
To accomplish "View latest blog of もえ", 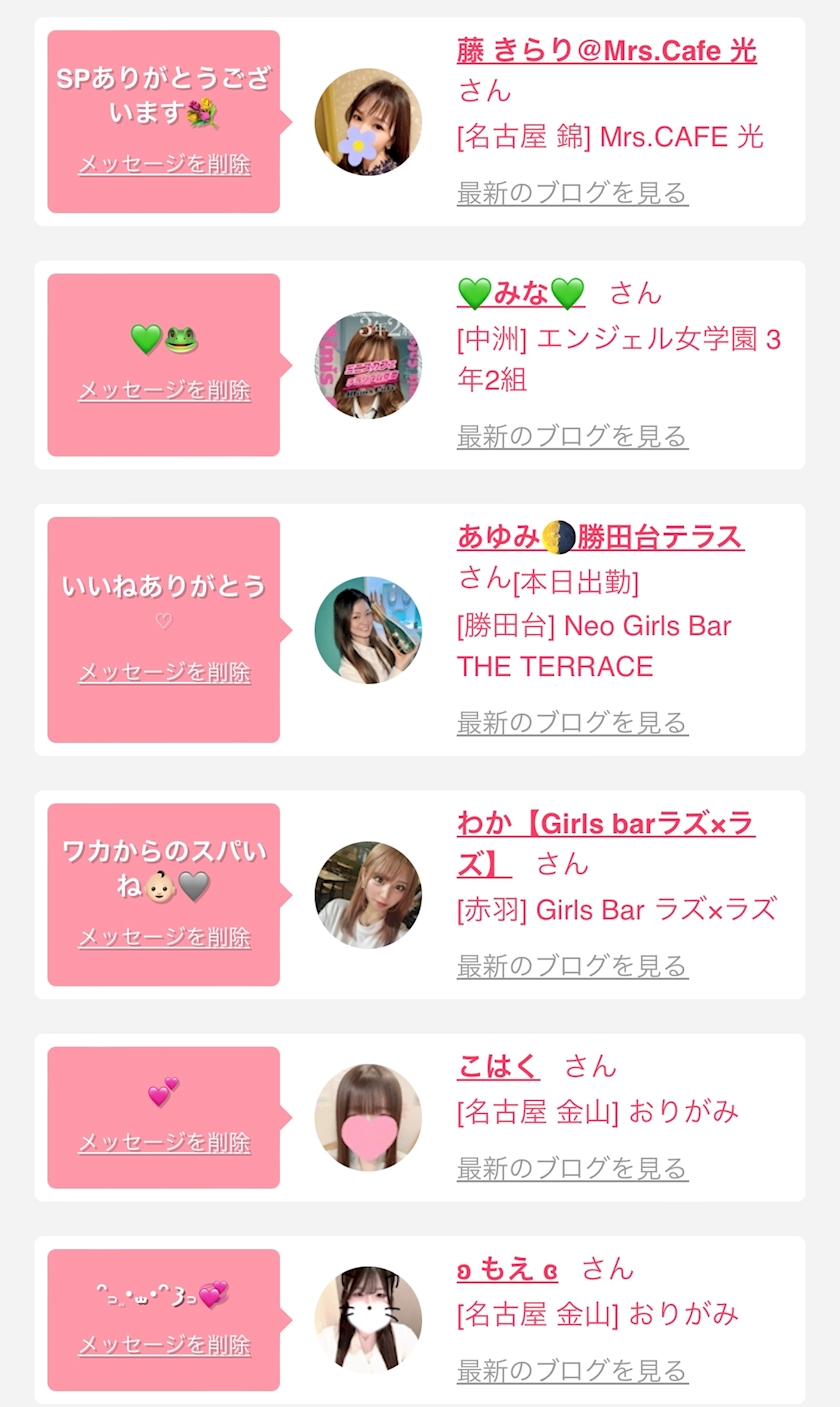I will [572, 1370].
